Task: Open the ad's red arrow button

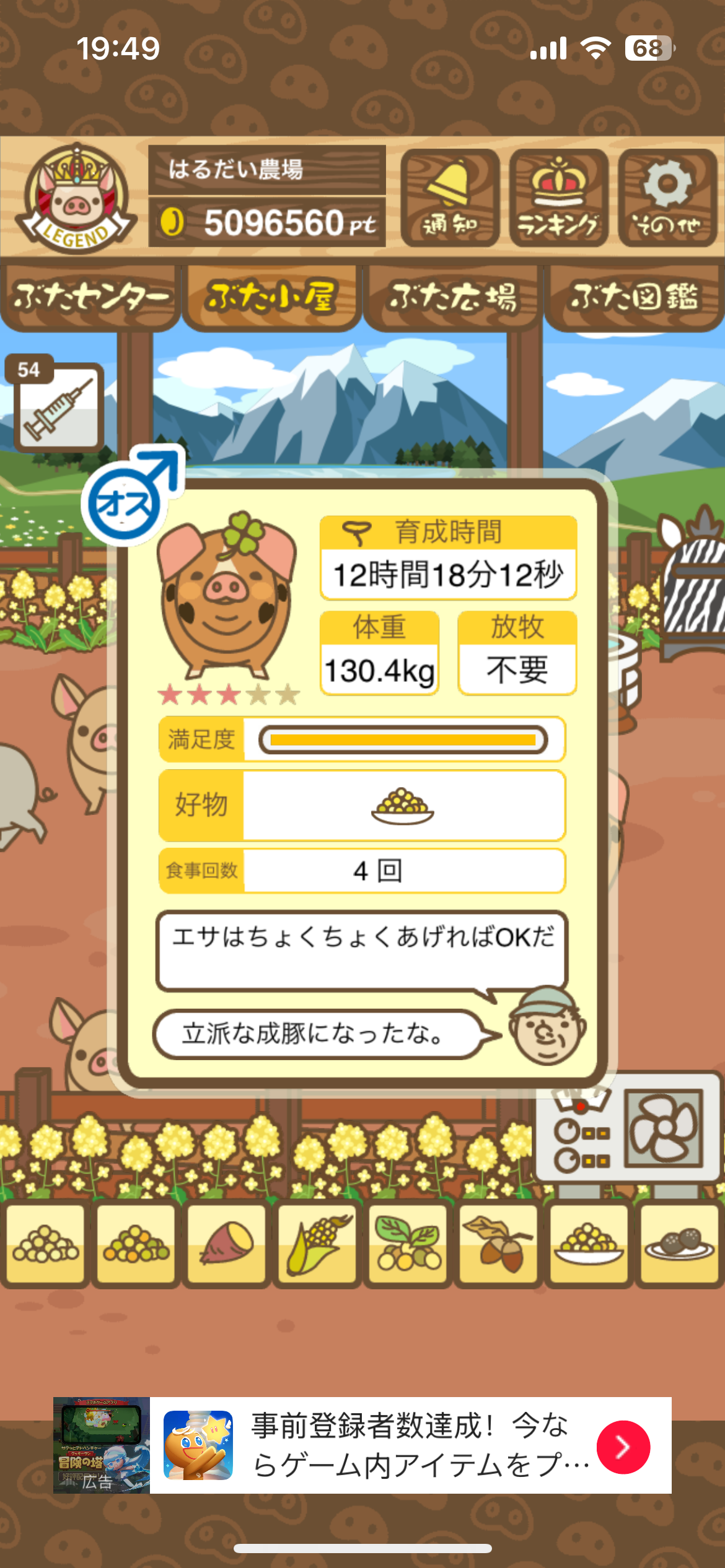Action: 623,1447
